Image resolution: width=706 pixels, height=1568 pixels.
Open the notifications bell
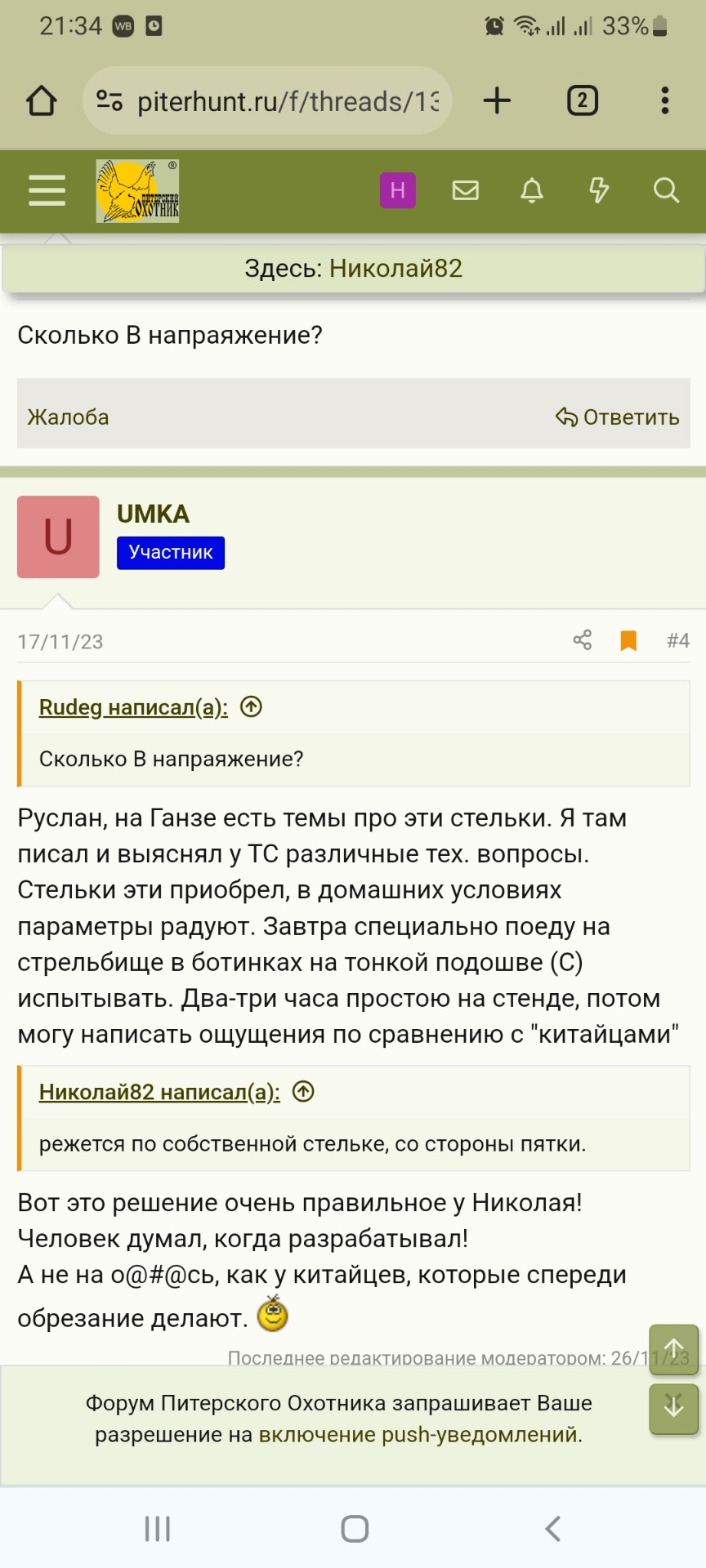[x=532, y=190]
